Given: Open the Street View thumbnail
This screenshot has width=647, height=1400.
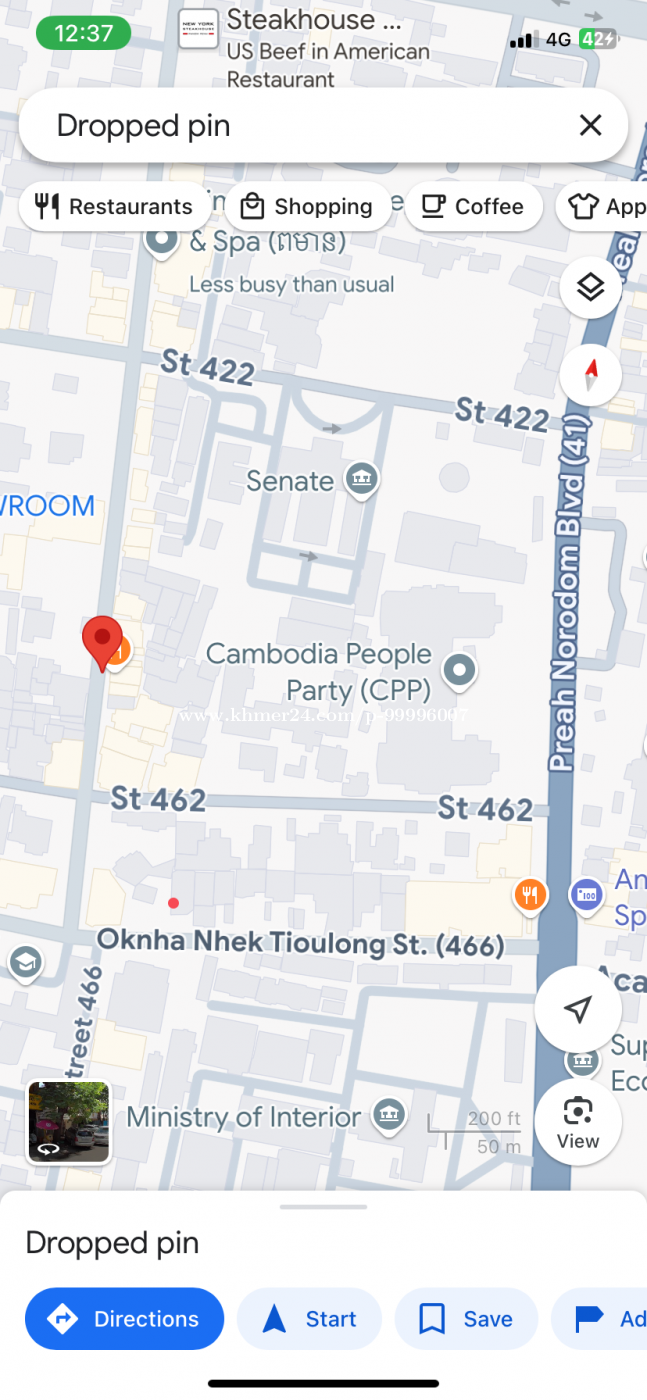Looking at the screenshot, I should tap(68, 1122).
